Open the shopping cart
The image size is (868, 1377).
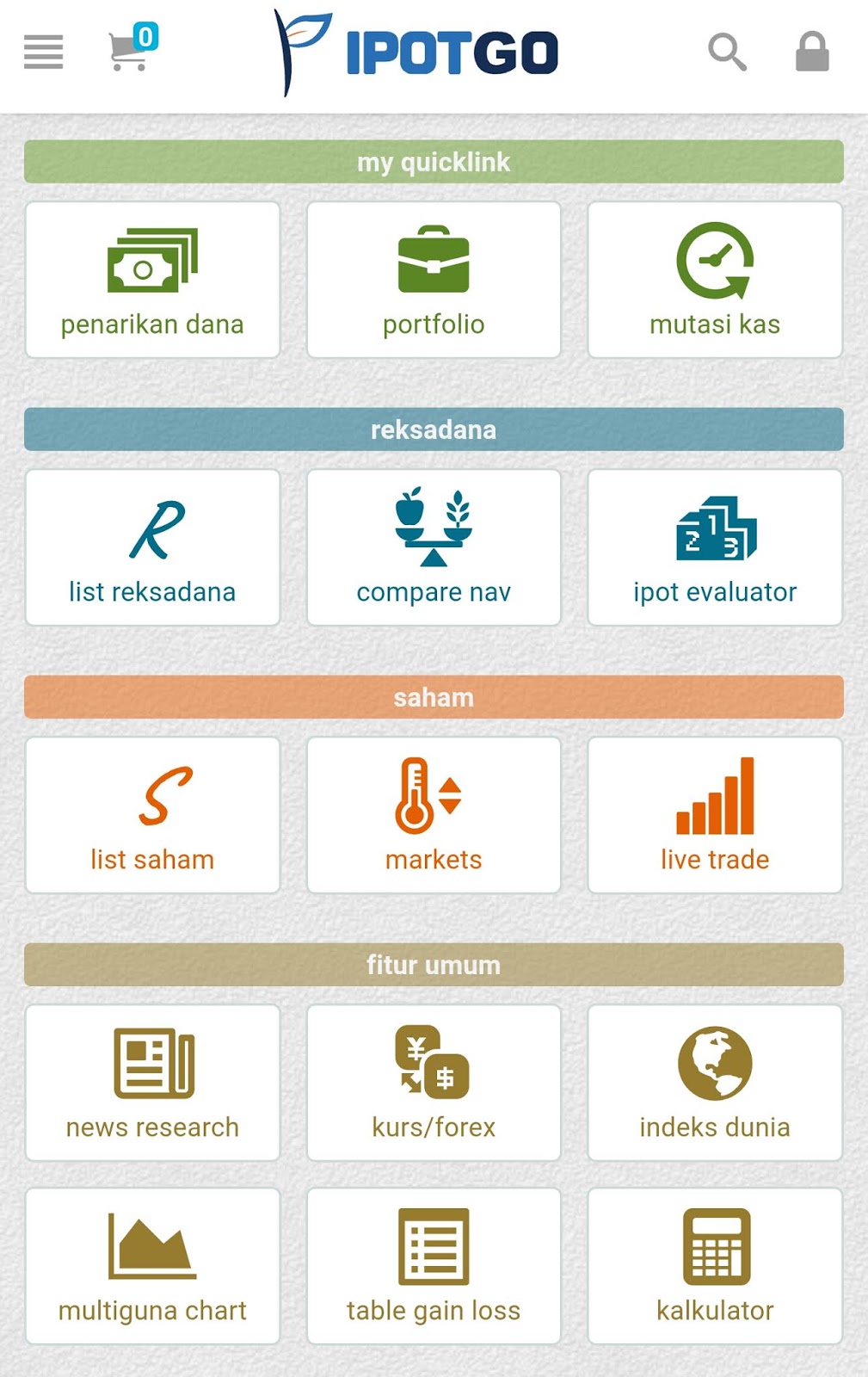(131, 51)
